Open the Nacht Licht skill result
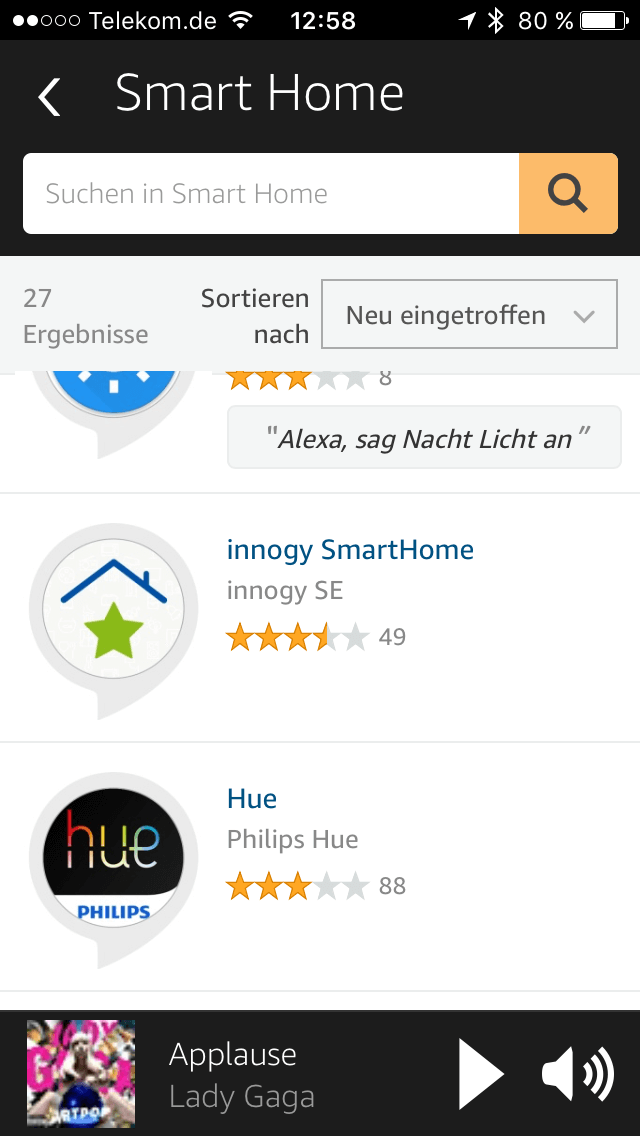 tap(320, 432)
